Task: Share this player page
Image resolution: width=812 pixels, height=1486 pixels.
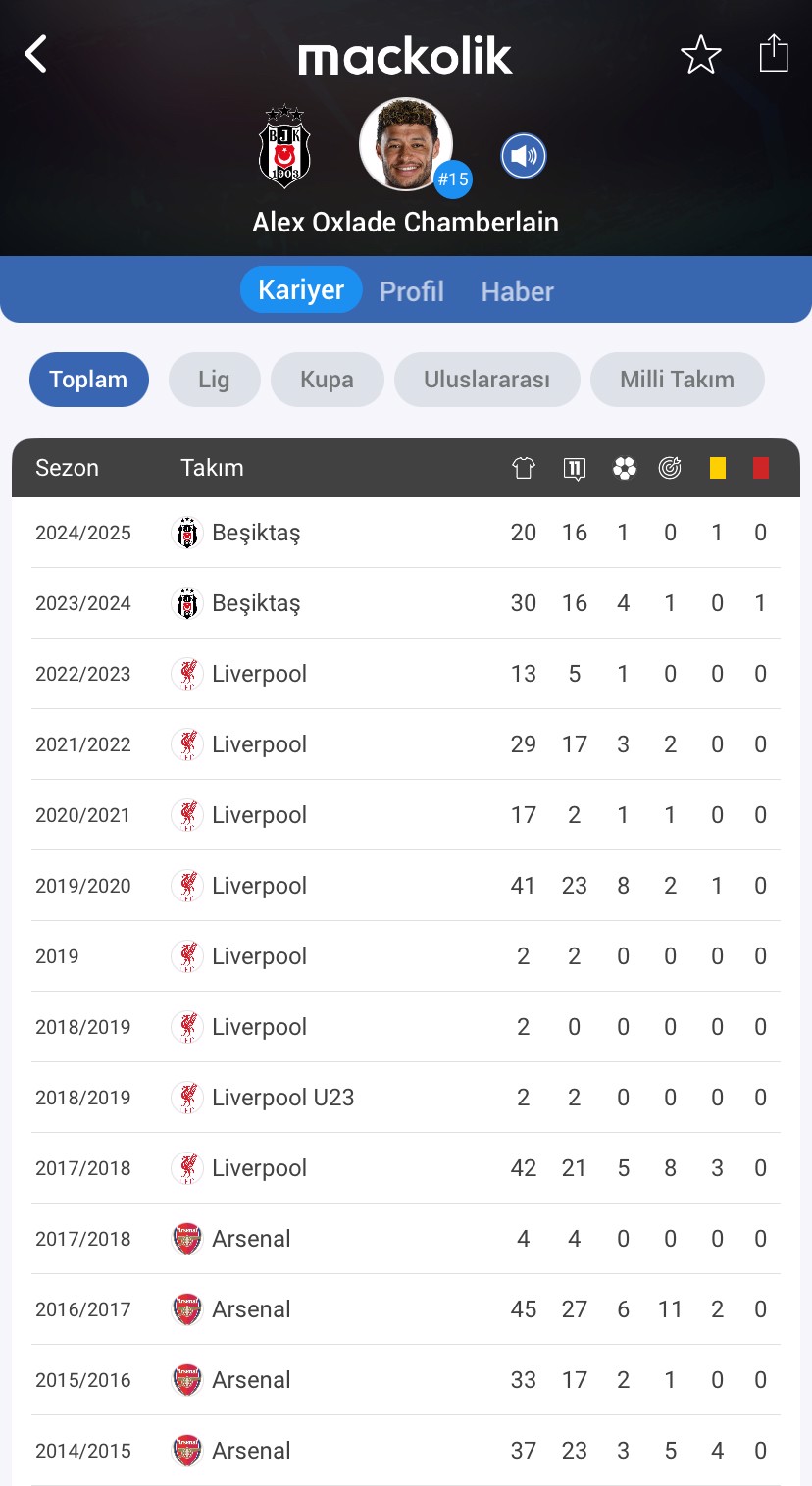Action: [x=774, y=53]
